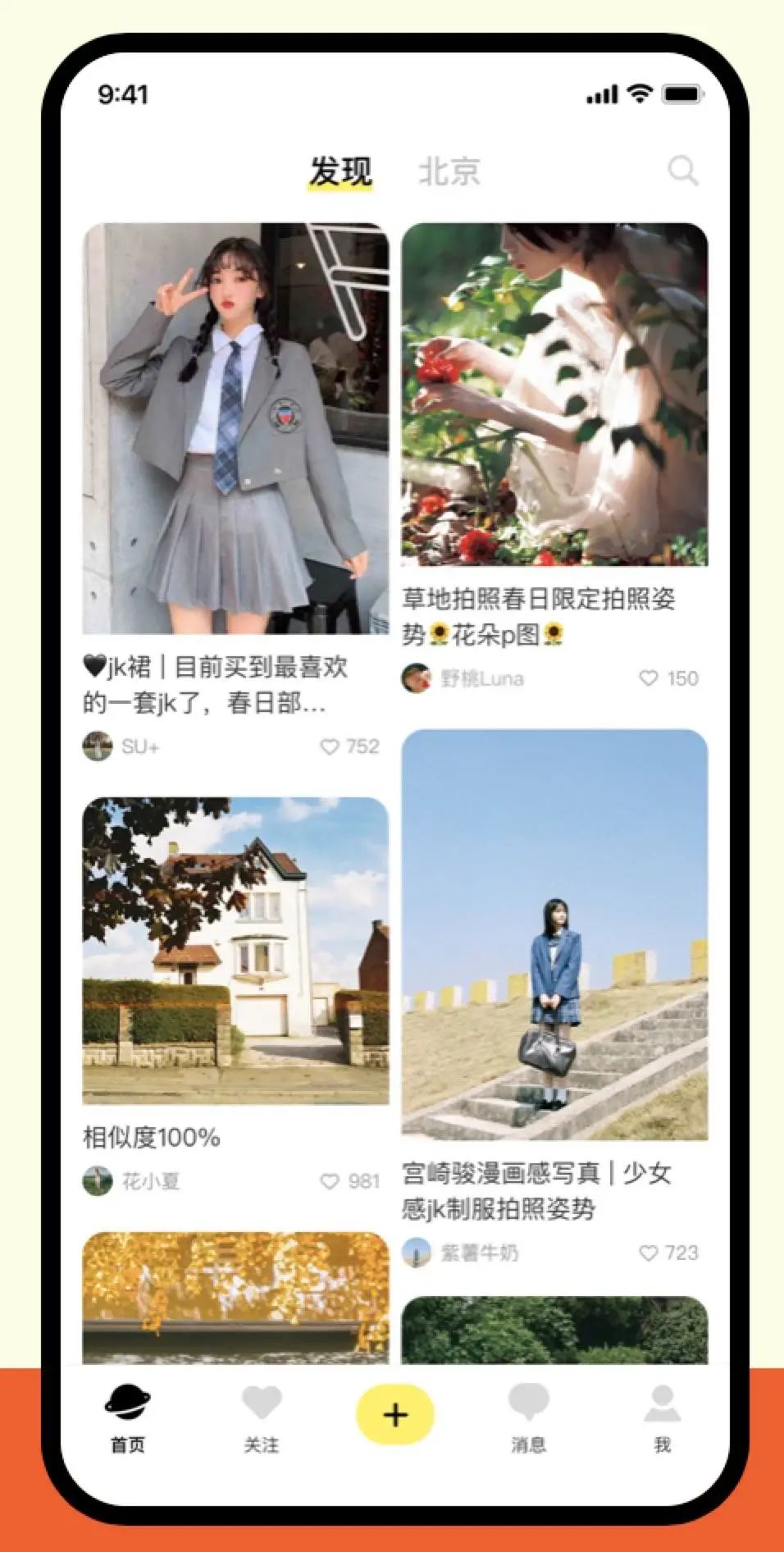The width and height of the screenshot is (784, 1552).
Task: Switch to the 北京 tab
Action: tap(449, 171)
